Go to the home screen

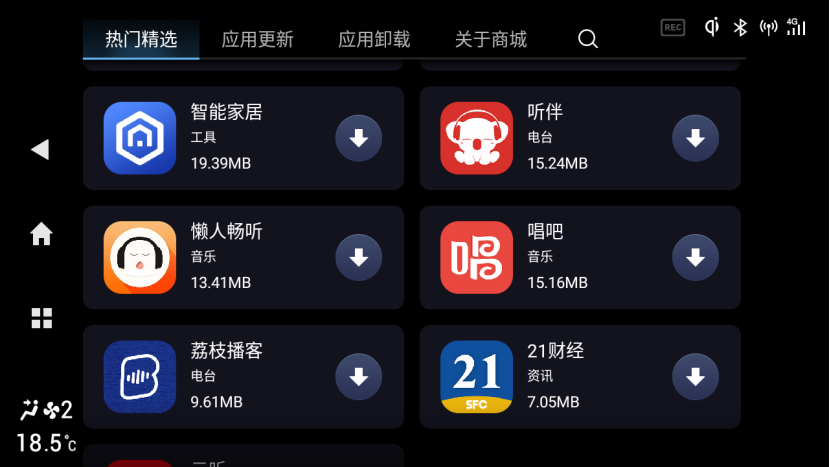coord(41,234)
